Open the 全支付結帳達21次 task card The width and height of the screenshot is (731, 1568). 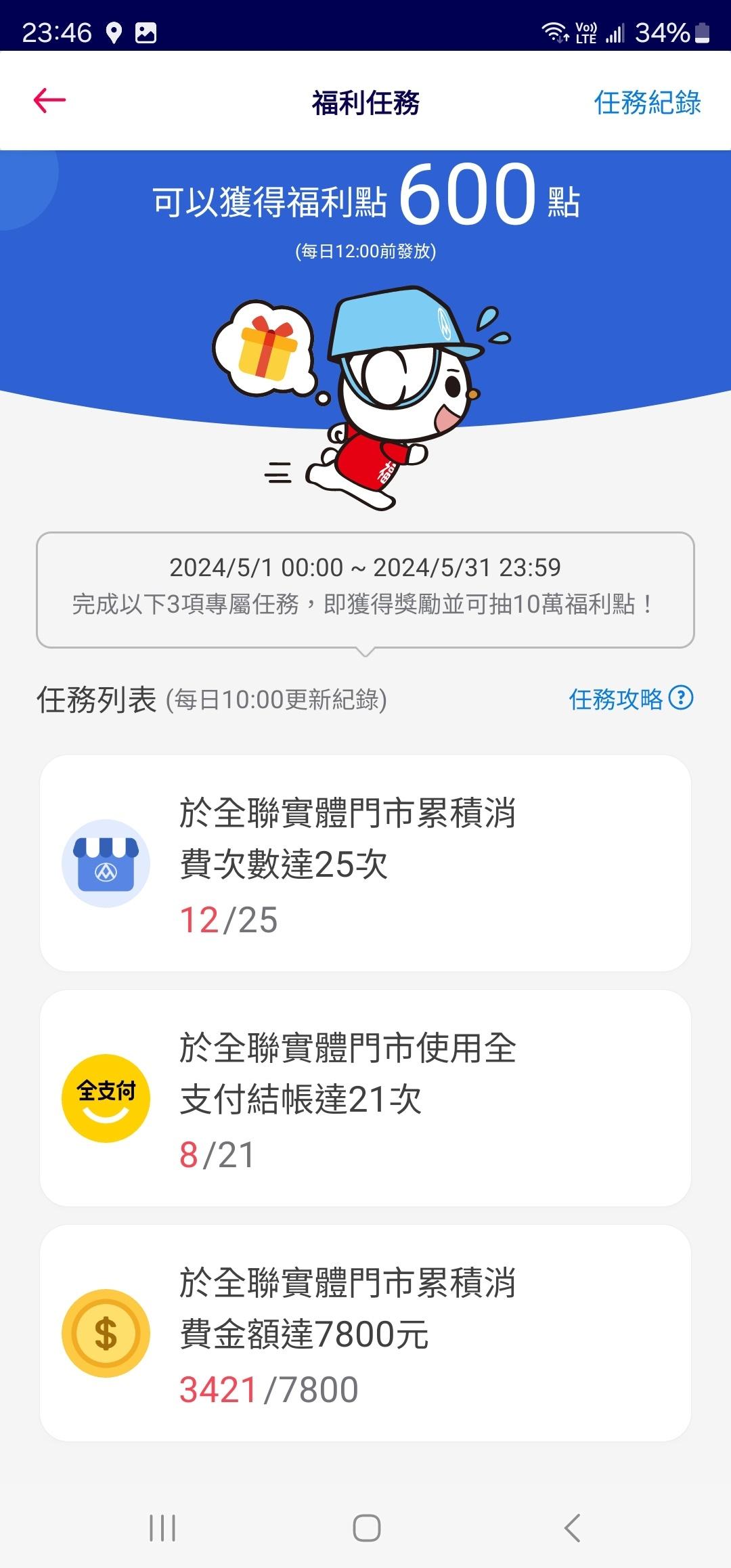(x=365, y=1098)
